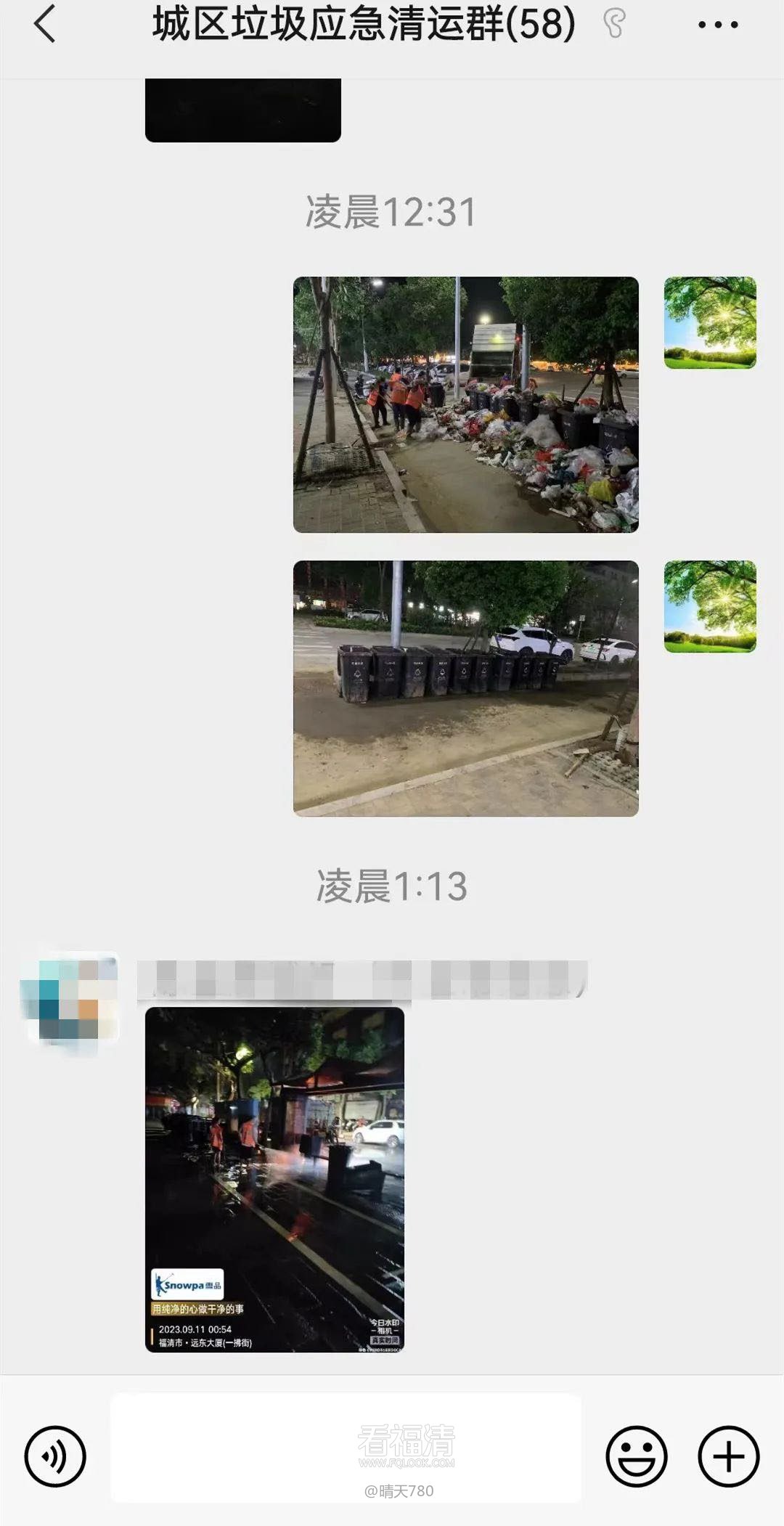Open the emoji sticker panel

(636, 1456)
